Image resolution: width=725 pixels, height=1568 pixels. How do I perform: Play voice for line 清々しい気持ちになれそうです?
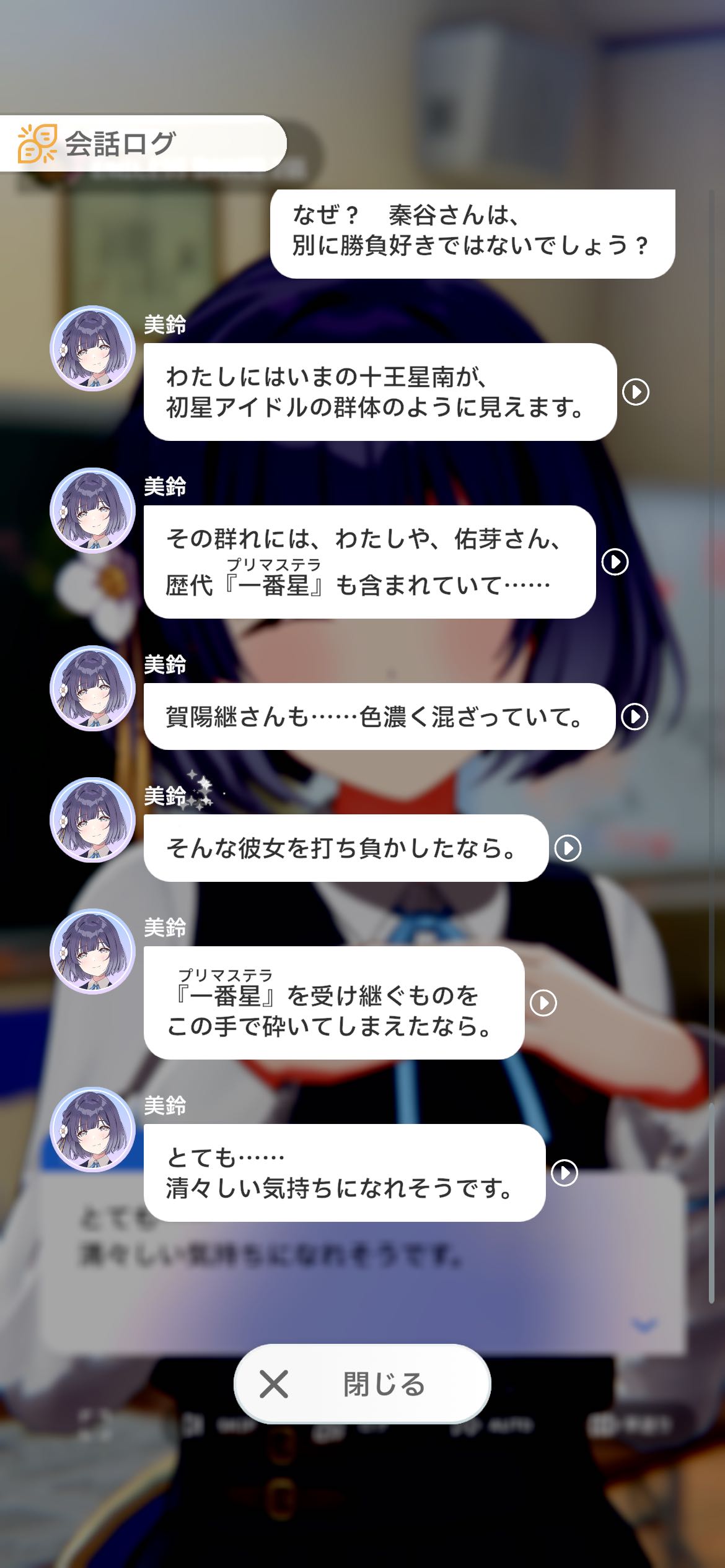pyautogui.click(x=565, y=1172)
